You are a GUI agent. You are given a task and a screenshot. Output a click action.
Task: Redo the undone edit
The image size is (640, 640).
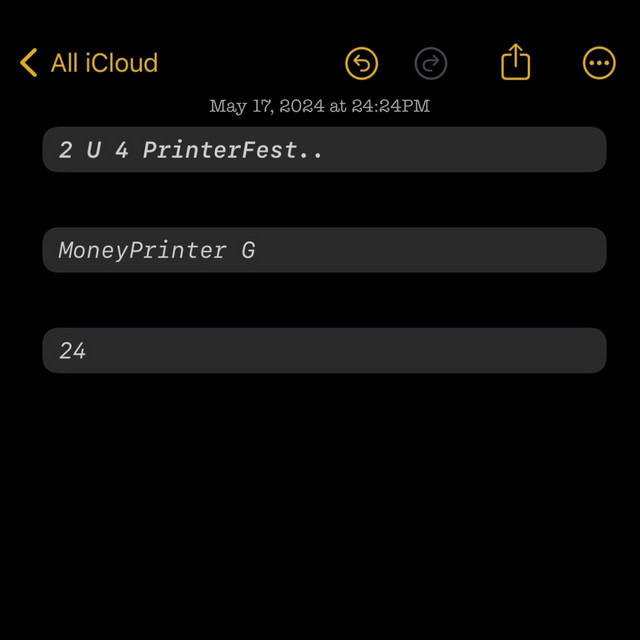tap(431, 63)
